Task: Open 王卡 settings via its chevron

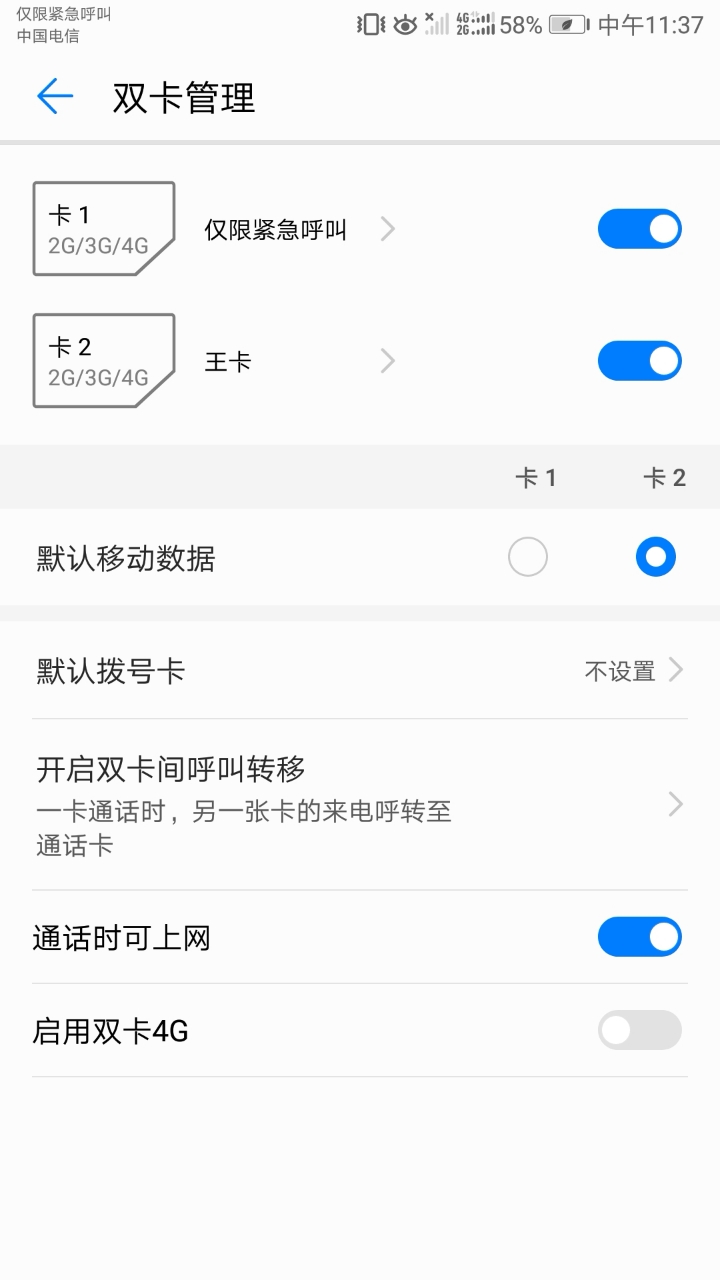Action: click(x=388, y=360)
